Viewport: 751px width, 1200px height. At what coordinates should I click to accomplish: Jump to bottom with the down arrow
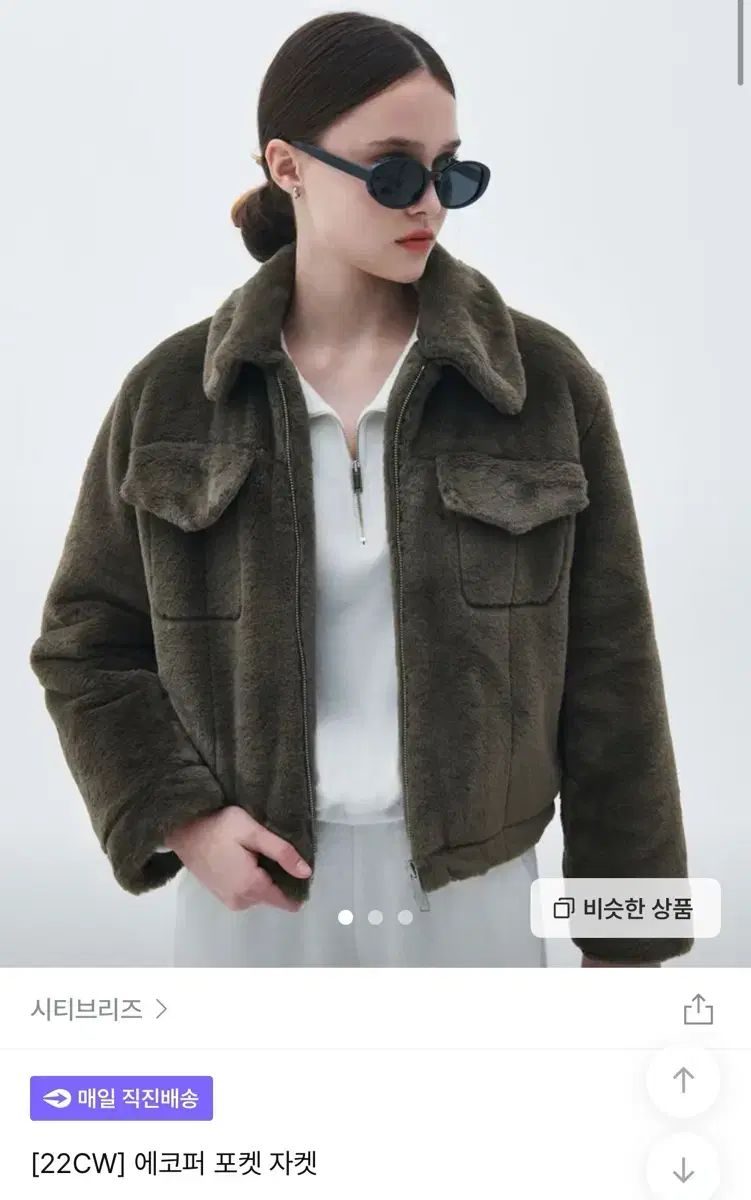click(x=683, y=1169)
